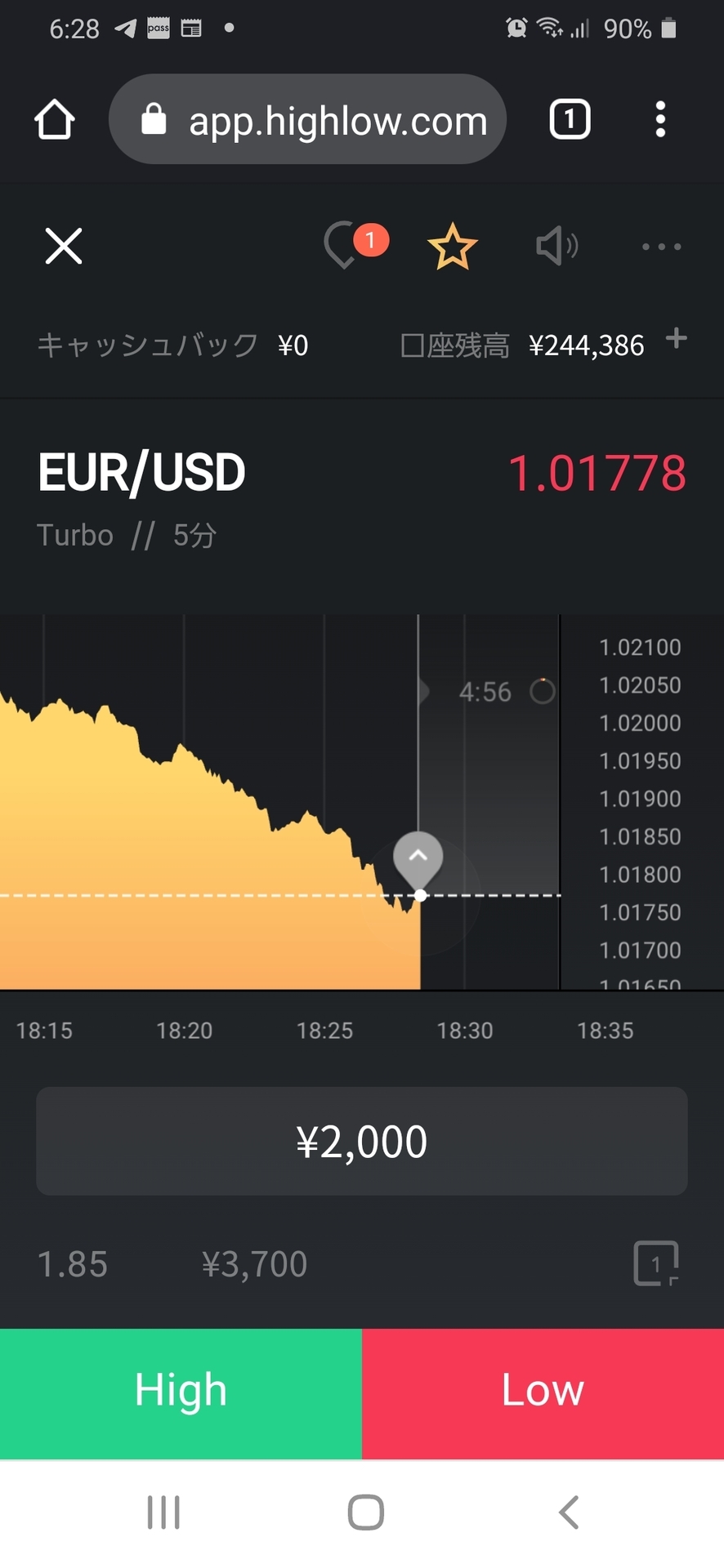724x1568 pixels.
Task: Go to the browser home page
Action: pos(55,120)
